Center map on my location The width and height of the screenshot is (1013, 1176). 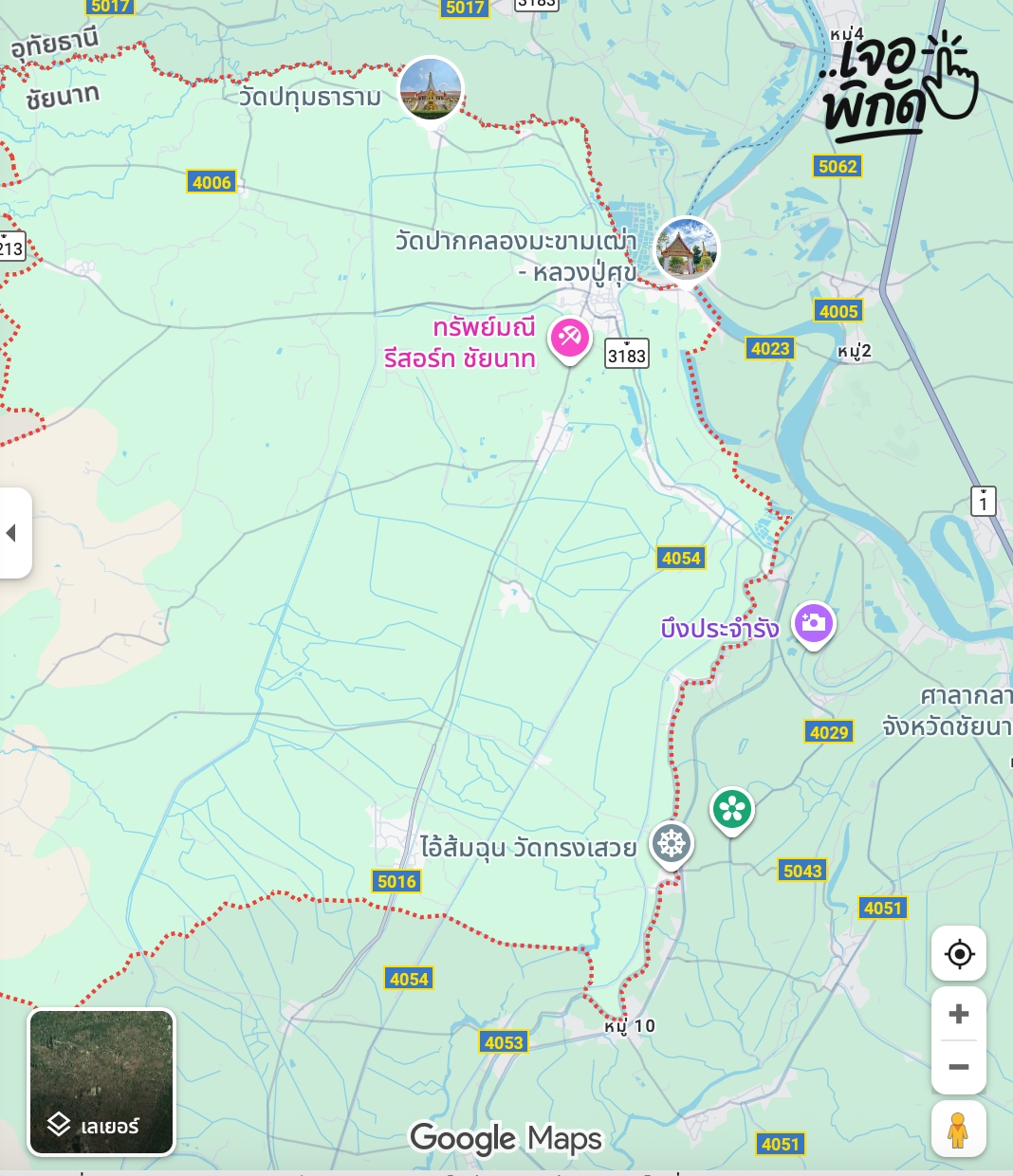[x=959, y=954]
